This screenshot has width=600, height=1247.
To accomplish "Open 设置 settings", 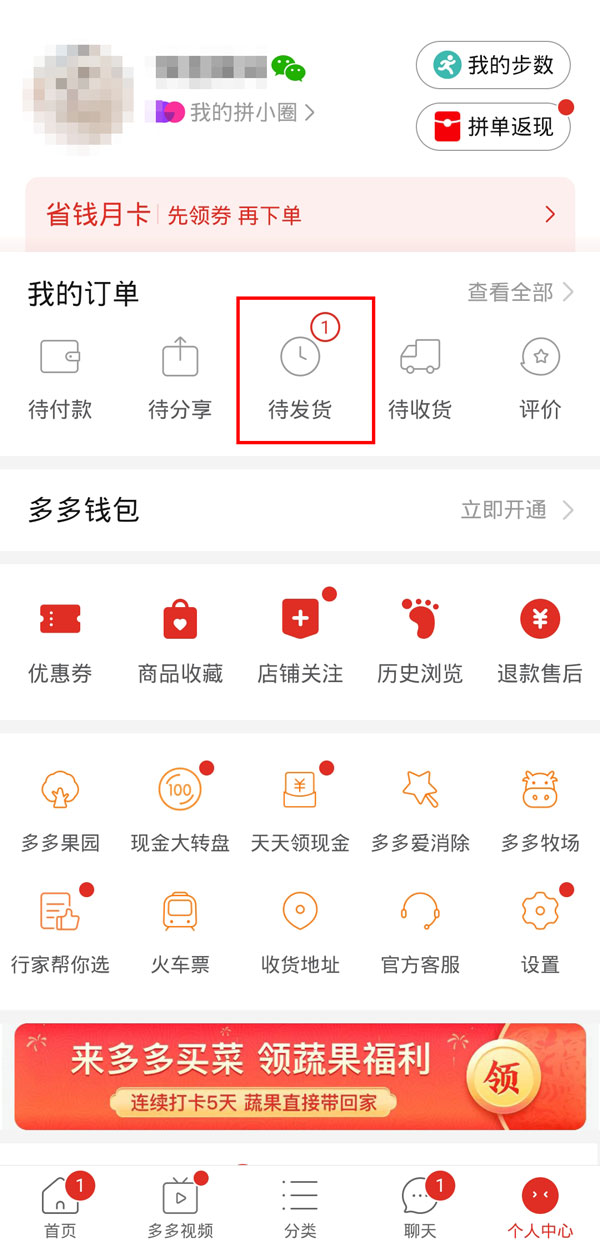I will (540, 932).
